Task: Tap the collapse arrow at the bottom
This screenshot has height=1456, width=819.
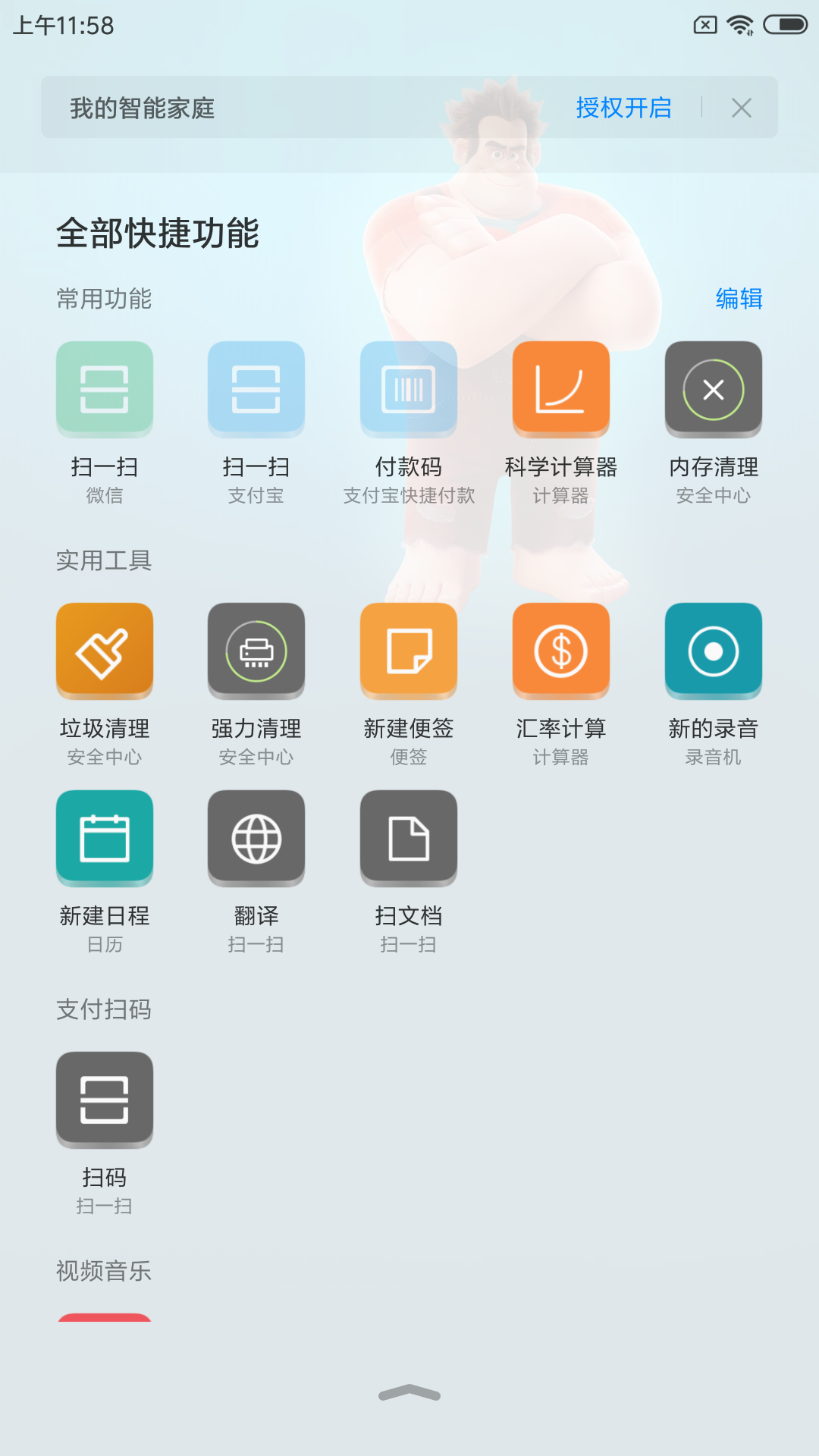Action: (409, 1393)
